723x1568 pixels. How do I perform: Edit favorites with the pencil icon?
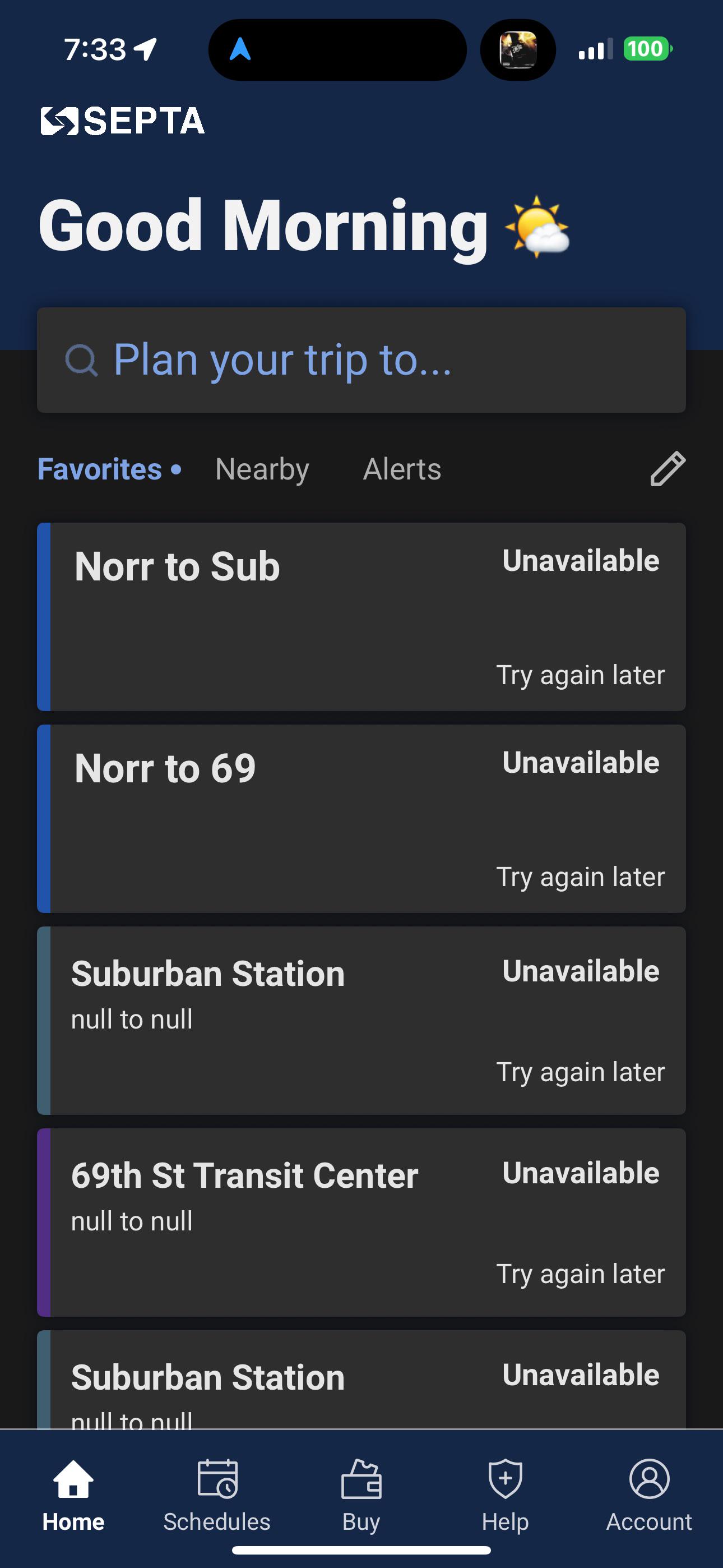[668, 469]
